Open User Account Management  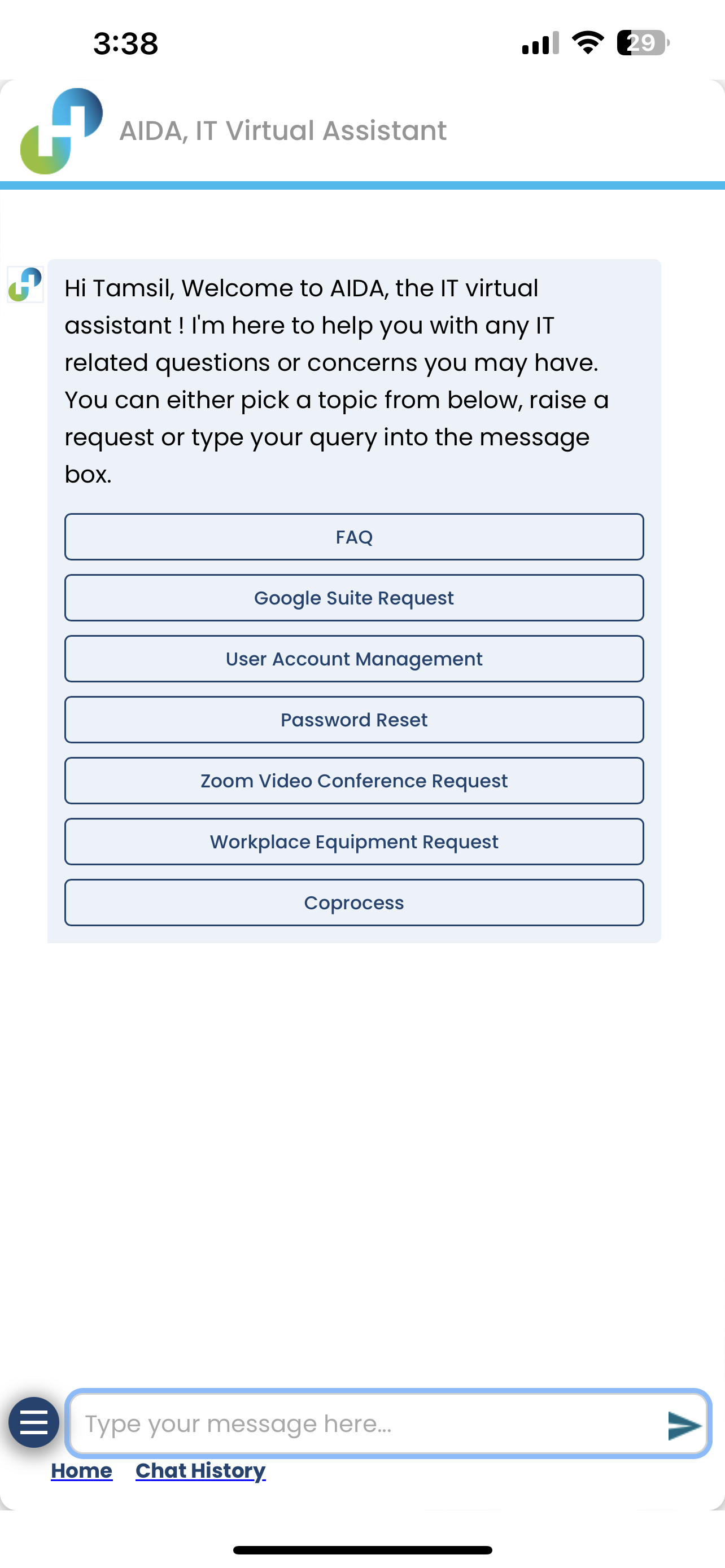(354, 659)
